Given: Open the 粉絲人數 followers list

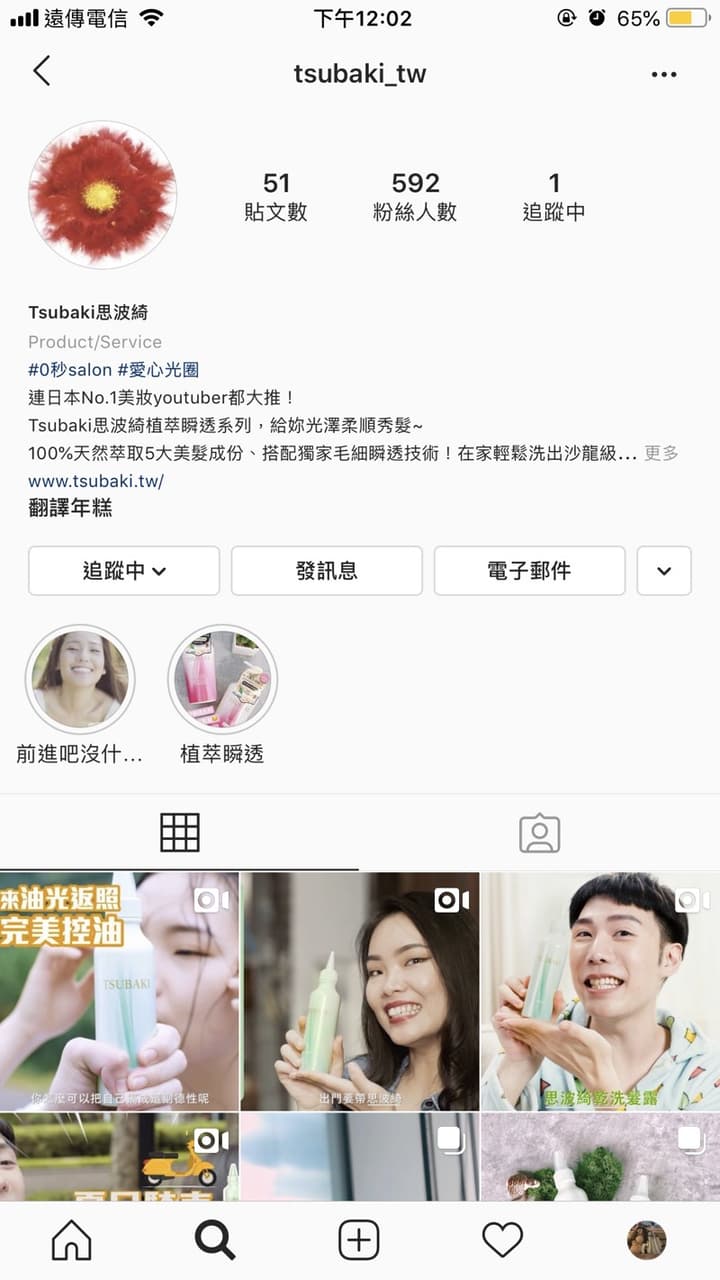Looking at the screenshot, I should point(415,196).
